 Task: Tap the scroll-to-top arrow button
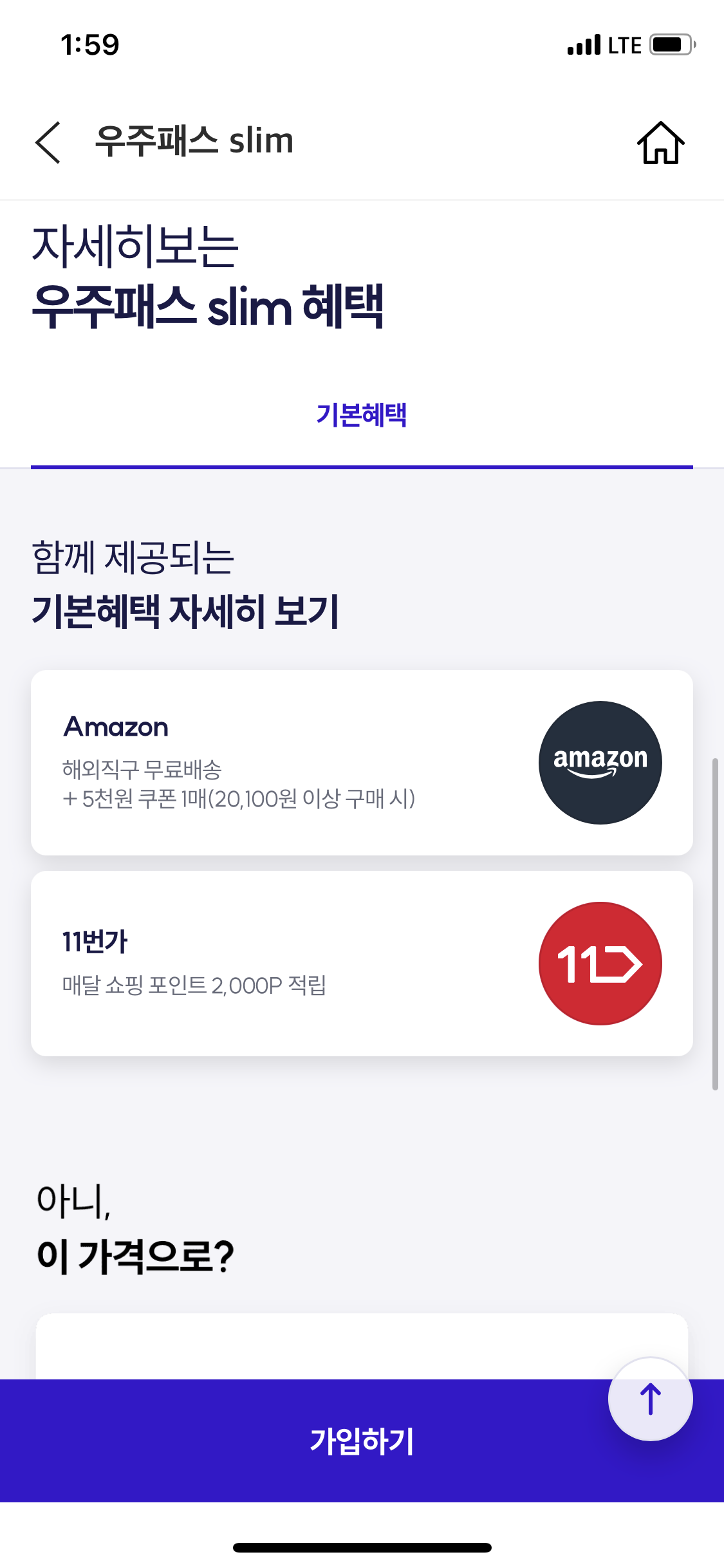(x=650, y=1399)
